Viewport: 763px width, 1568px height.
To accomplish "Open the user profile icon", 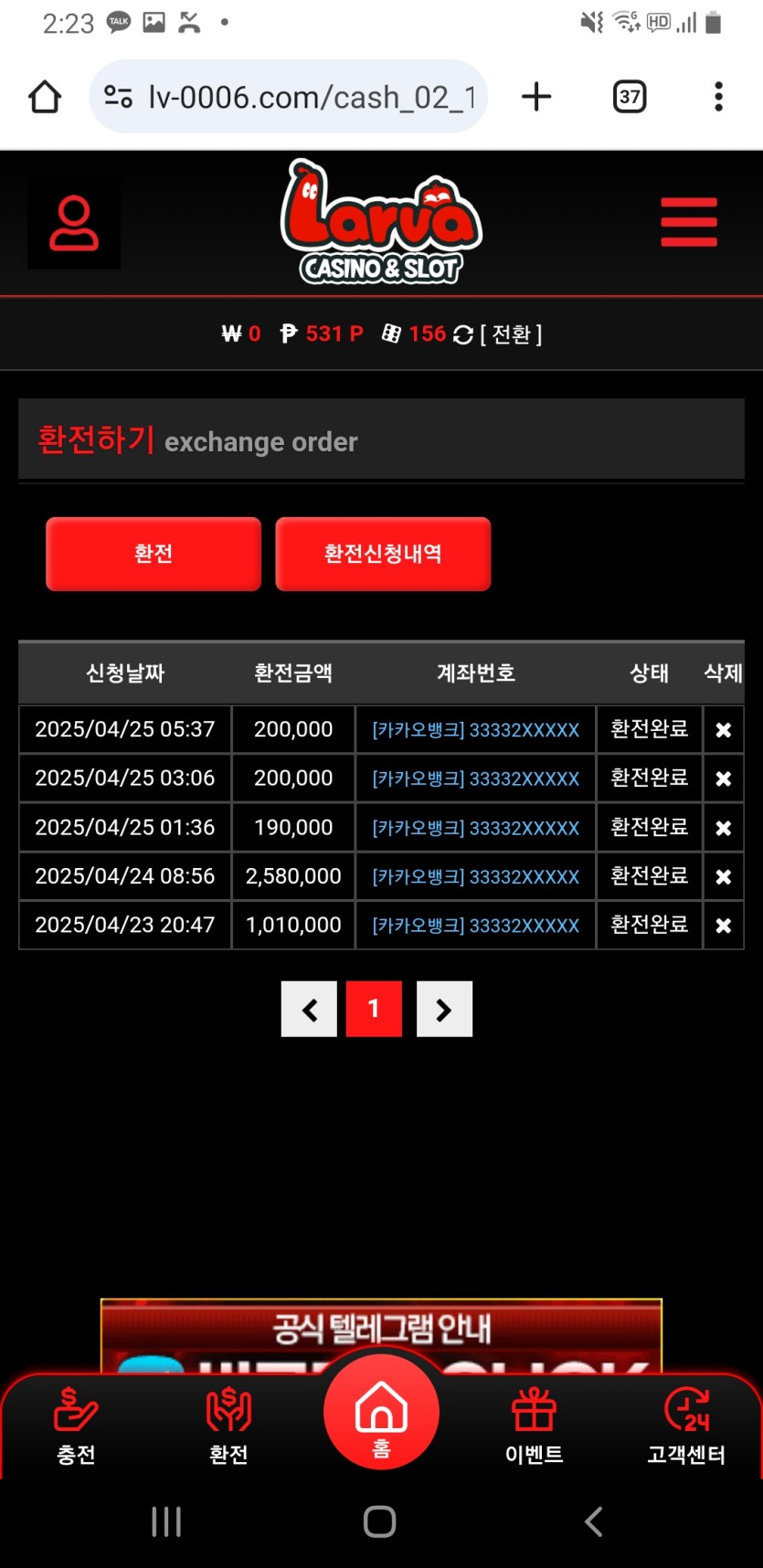I will [74, 223].
